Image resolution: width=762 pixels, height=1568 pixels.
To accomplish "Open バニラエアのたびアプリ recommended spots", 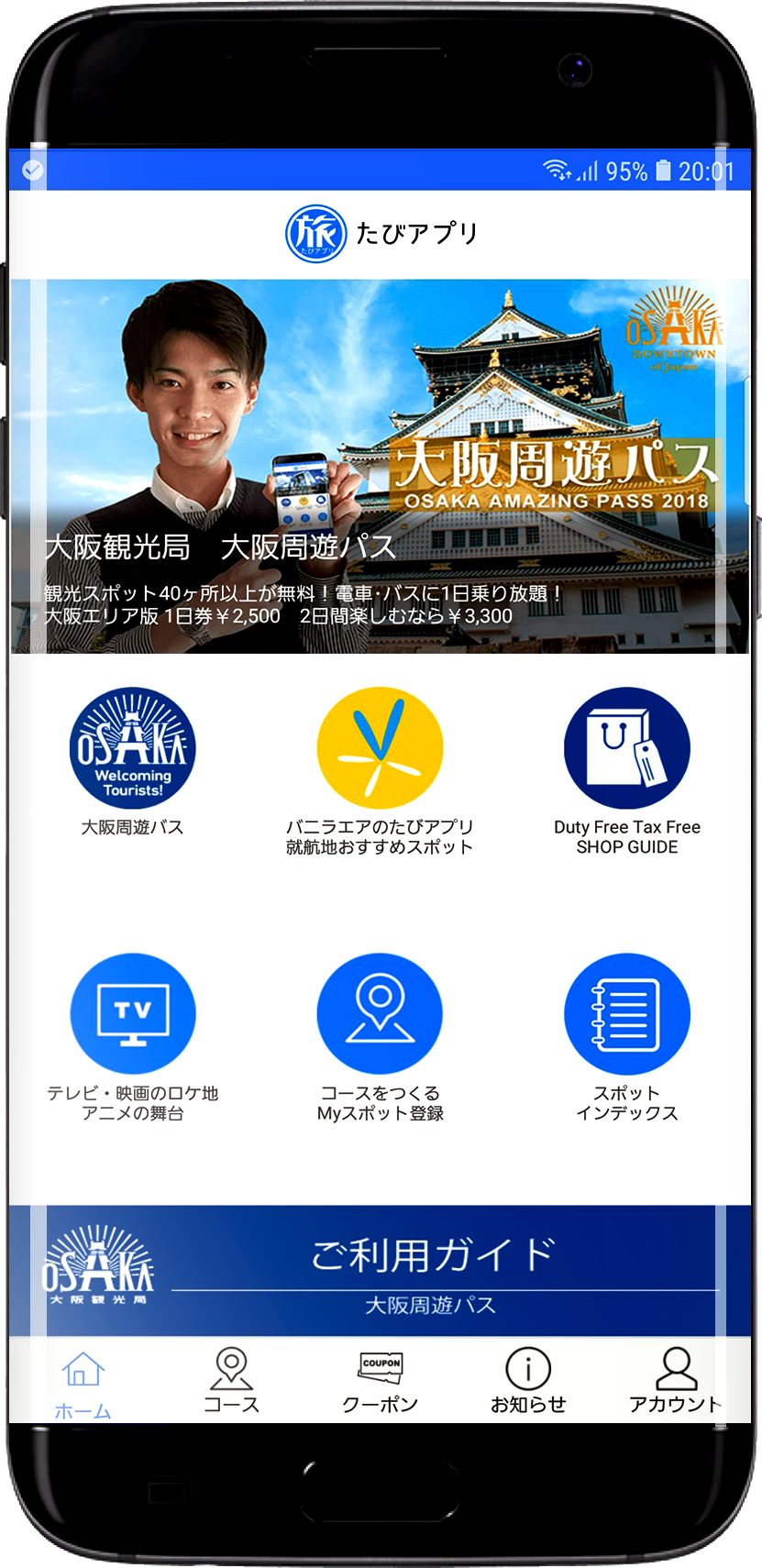I will click(x=380, y=748).
